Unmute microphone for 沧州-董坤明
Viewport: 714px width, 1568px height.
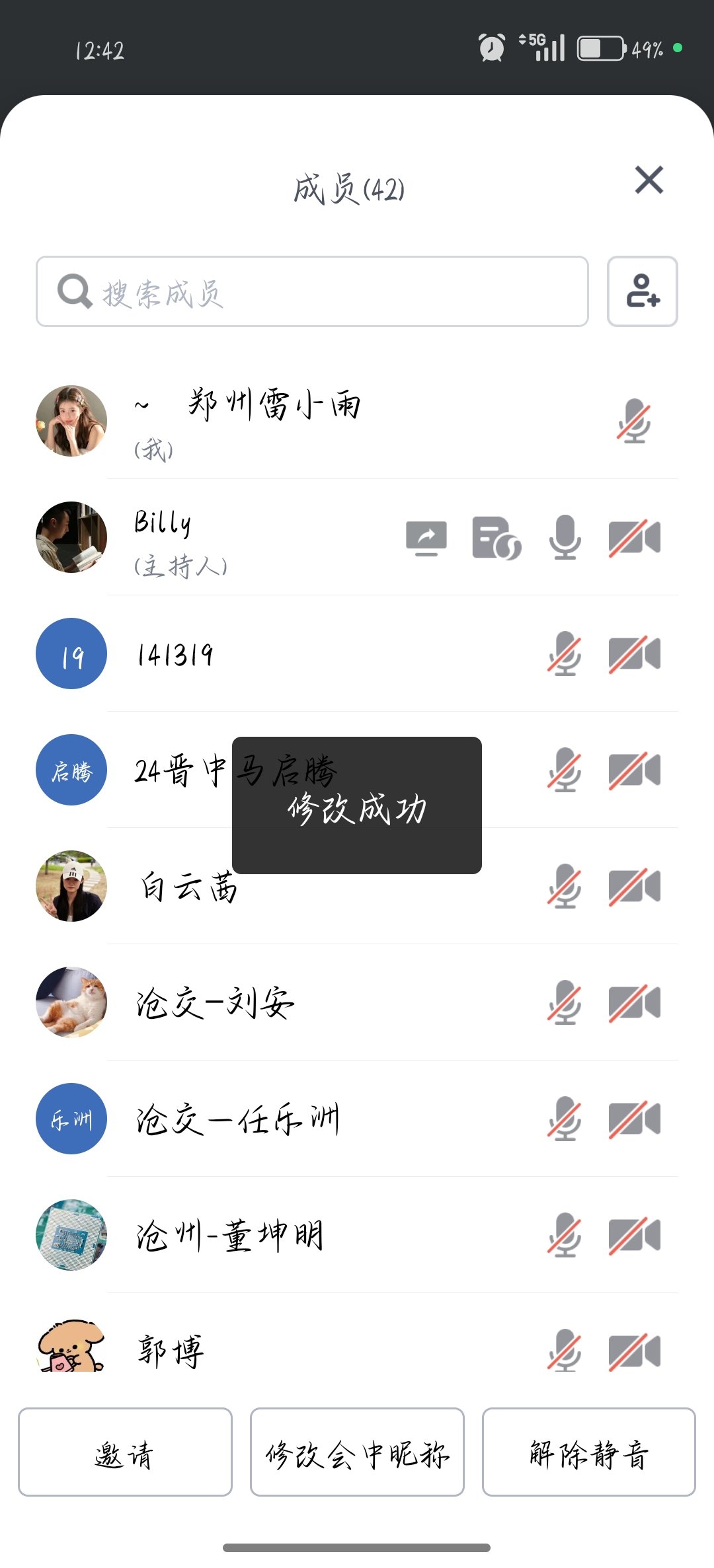point(563,1236)
